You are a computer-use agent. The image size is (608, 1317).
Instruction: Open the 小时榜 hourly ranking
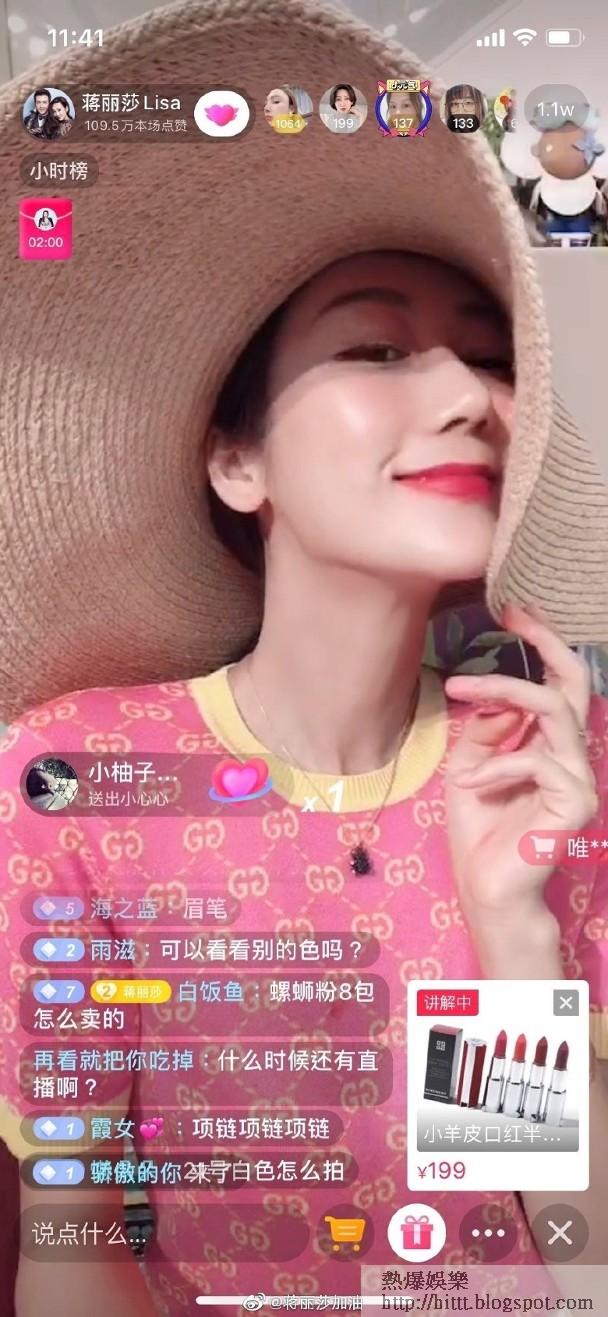(x=59, y=171)
